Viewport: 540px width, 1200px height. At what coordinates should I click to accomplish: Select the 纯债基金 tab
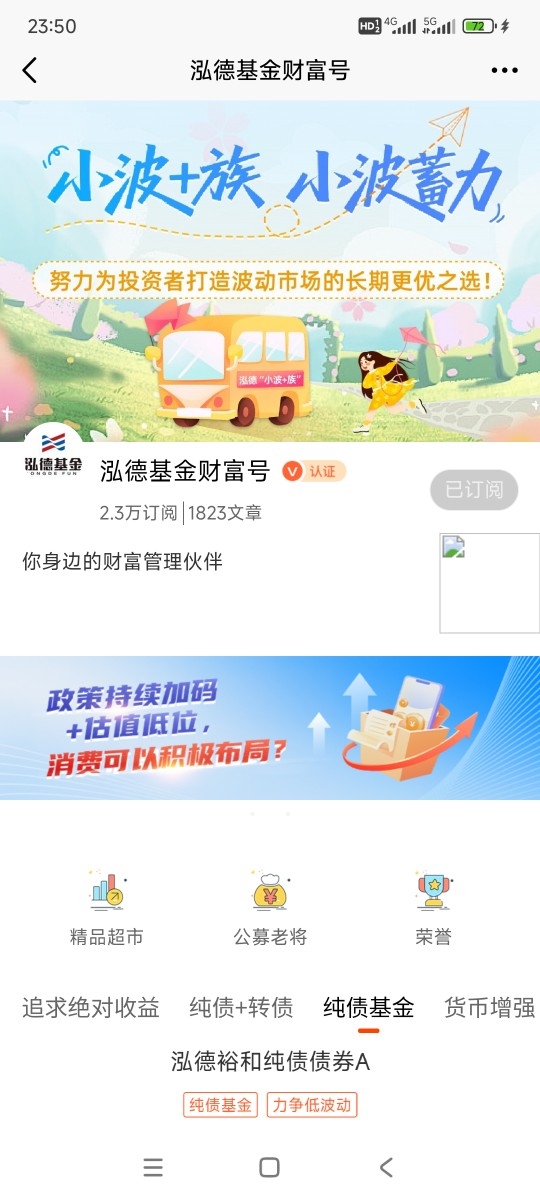tap(368, 1008)
